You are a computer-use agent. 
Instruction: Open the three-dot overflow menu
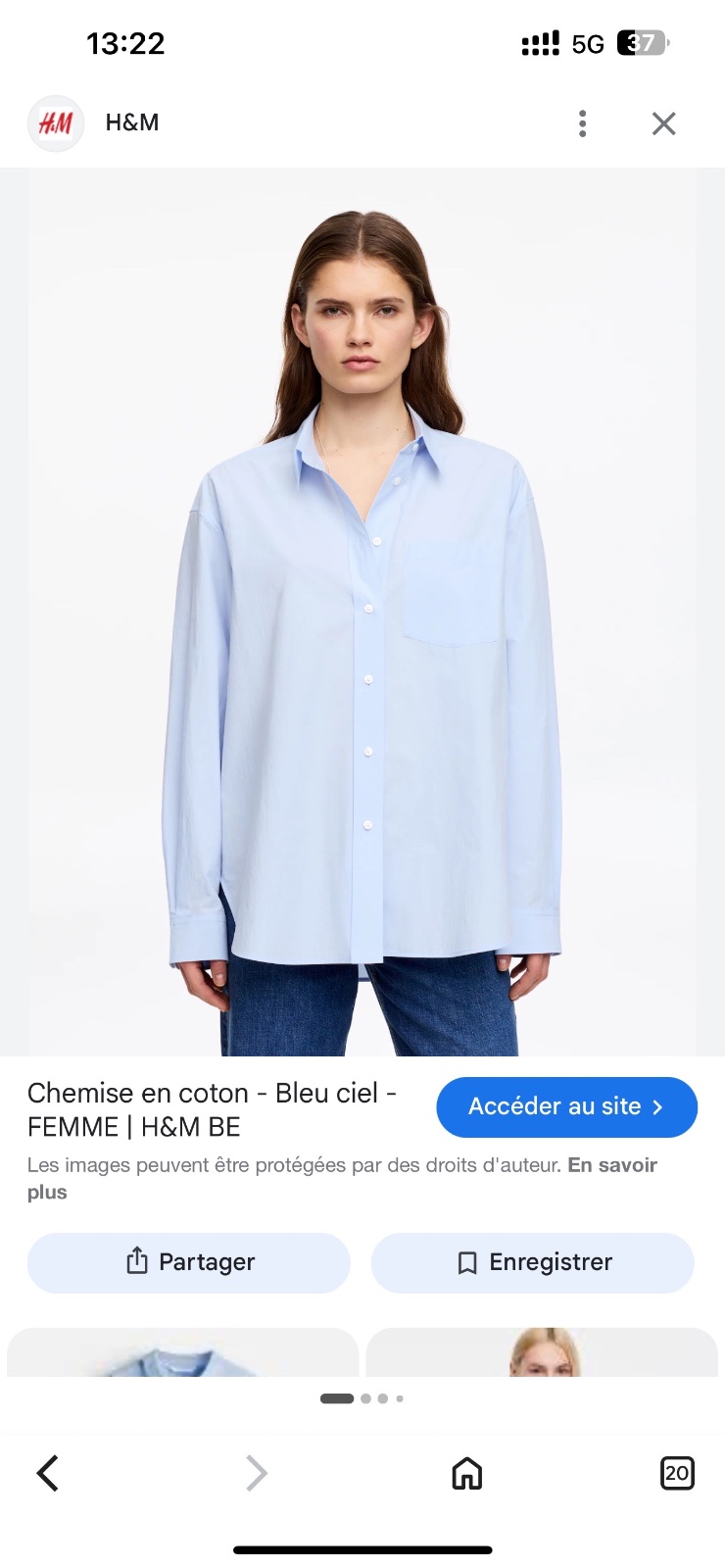pyautogui.click(x=582, y=123)
